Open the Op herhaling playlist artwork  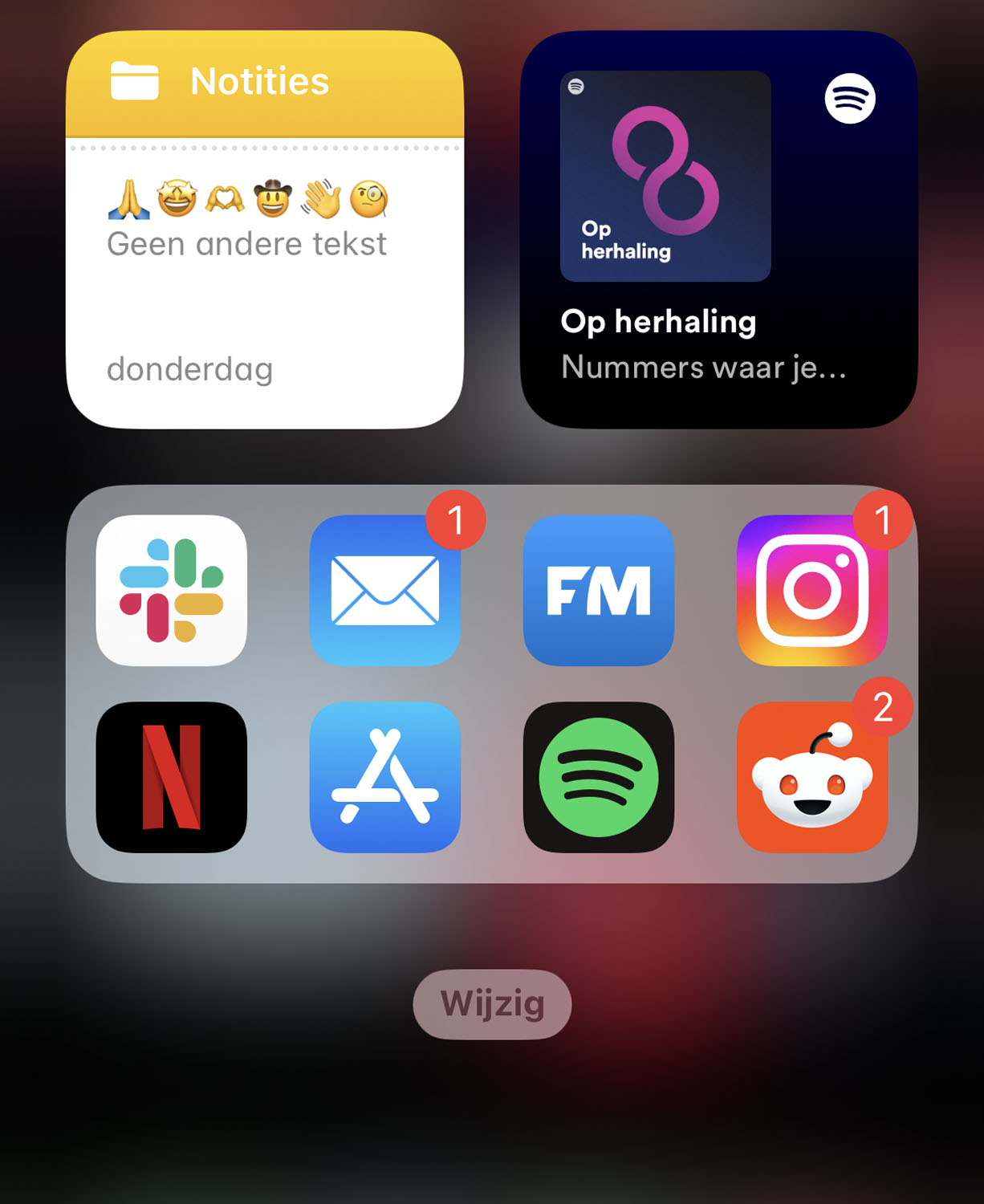coord(665,176)
